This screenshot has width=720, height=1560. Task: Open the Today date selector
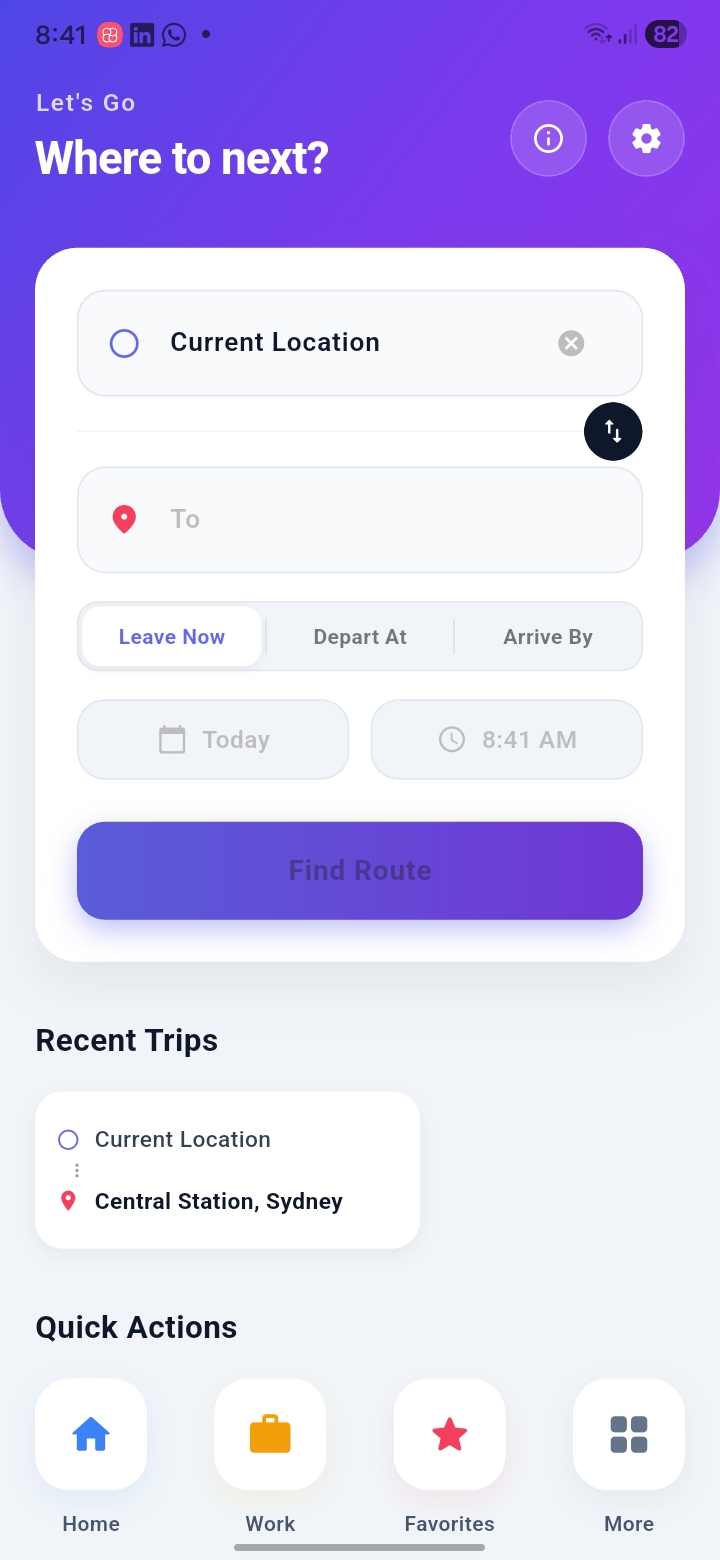coord(213,739)
